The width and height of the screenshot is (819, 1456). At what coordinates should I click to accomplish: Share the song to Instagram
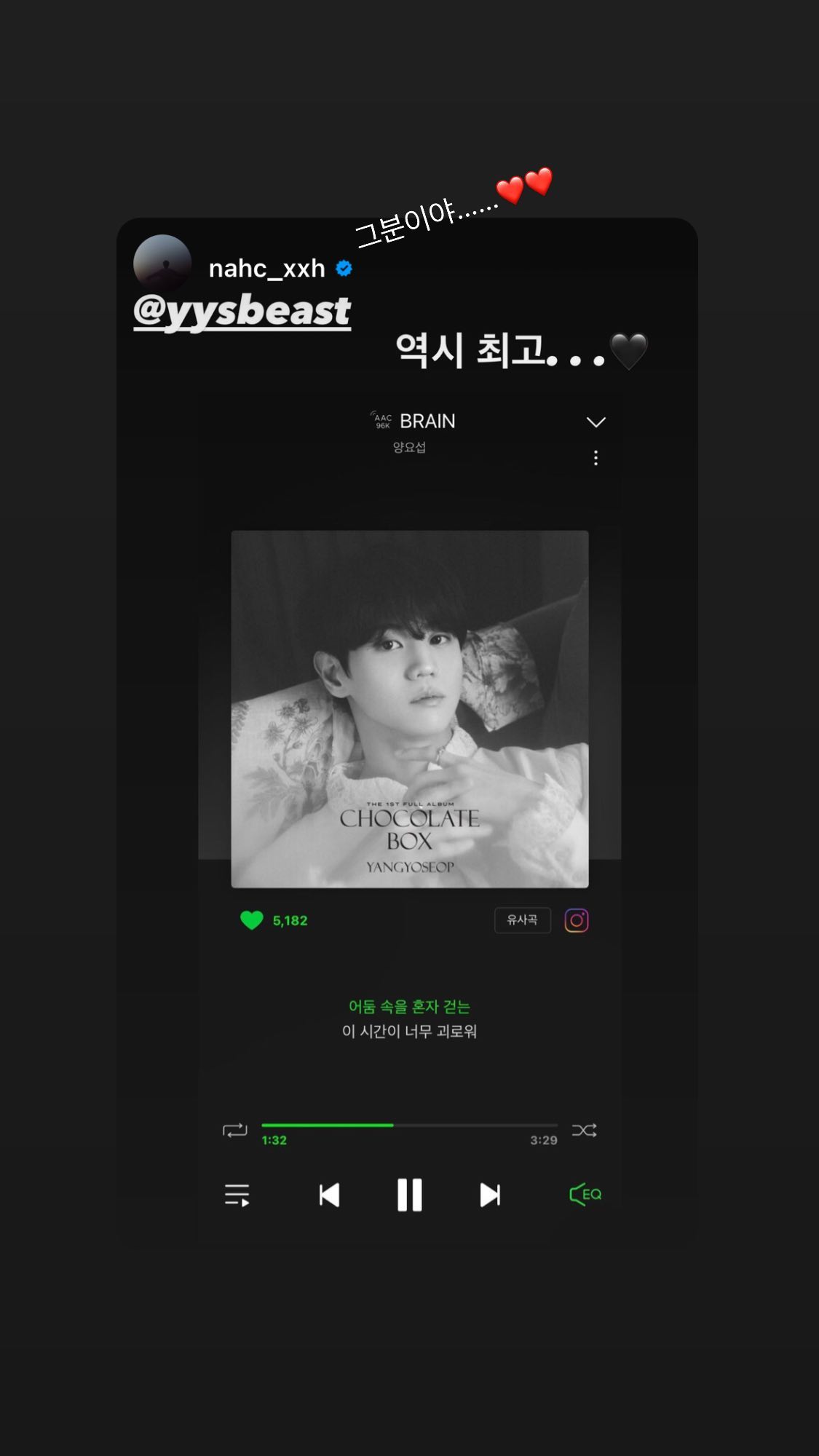pos(576,919)
